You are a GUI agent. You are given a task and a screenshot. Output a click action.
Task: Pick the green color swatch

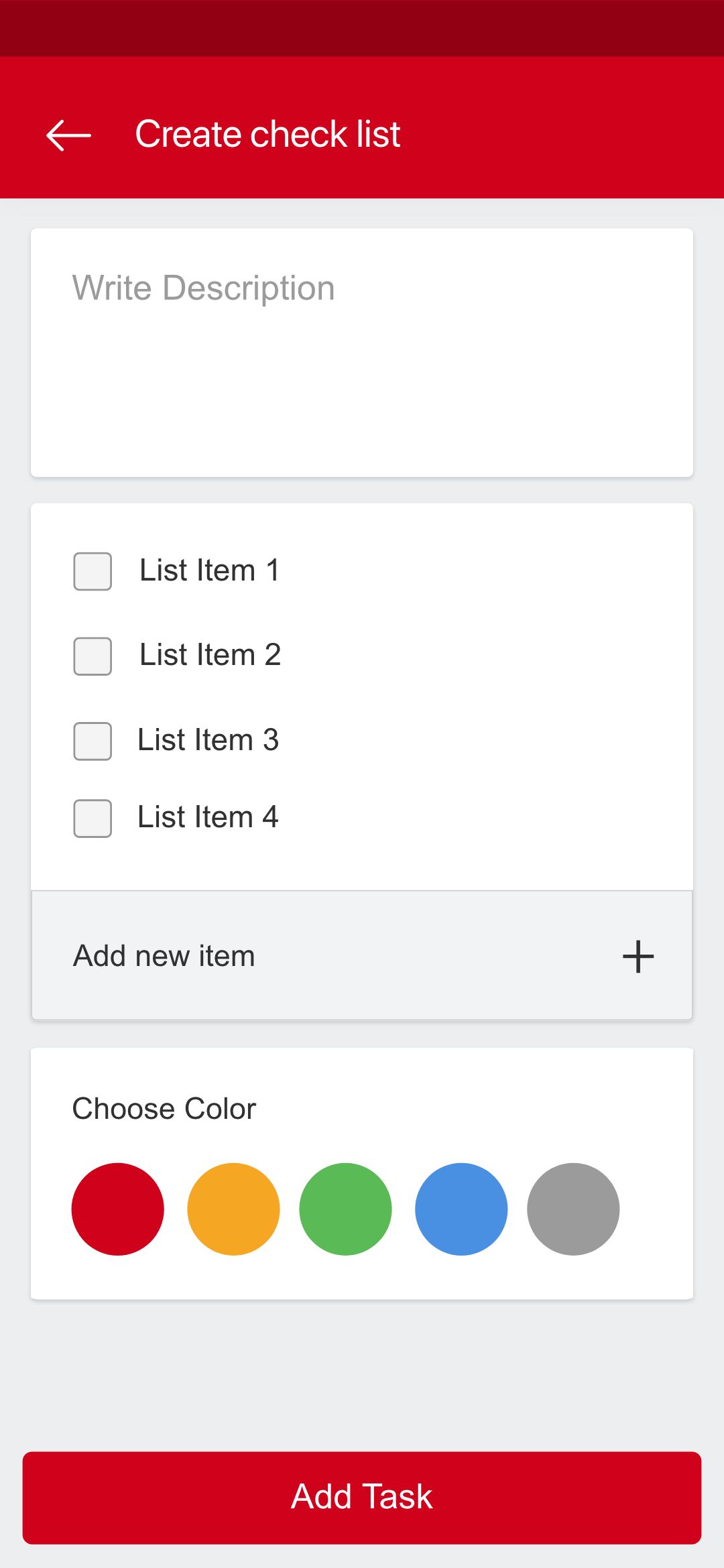345,1209
